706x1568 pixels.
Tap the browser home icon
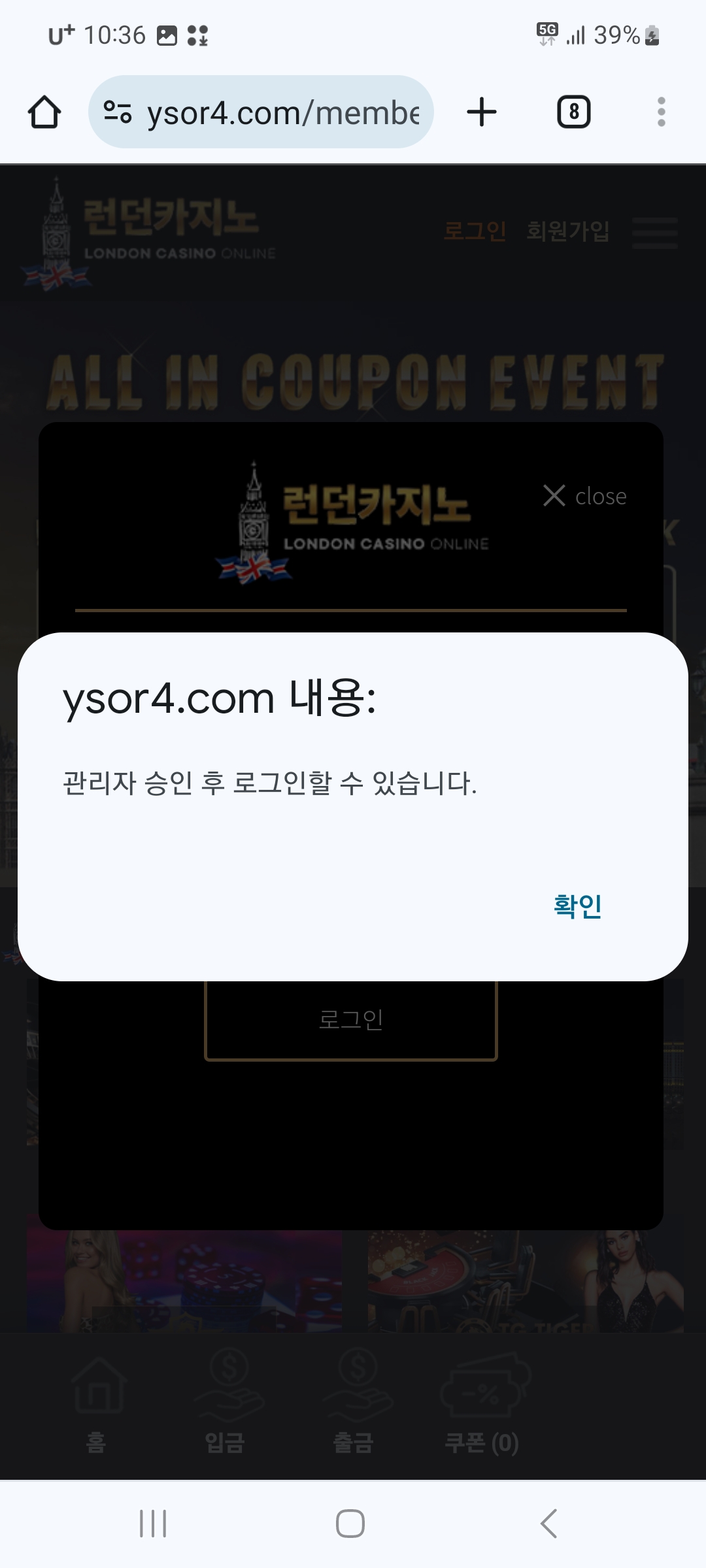44,112
